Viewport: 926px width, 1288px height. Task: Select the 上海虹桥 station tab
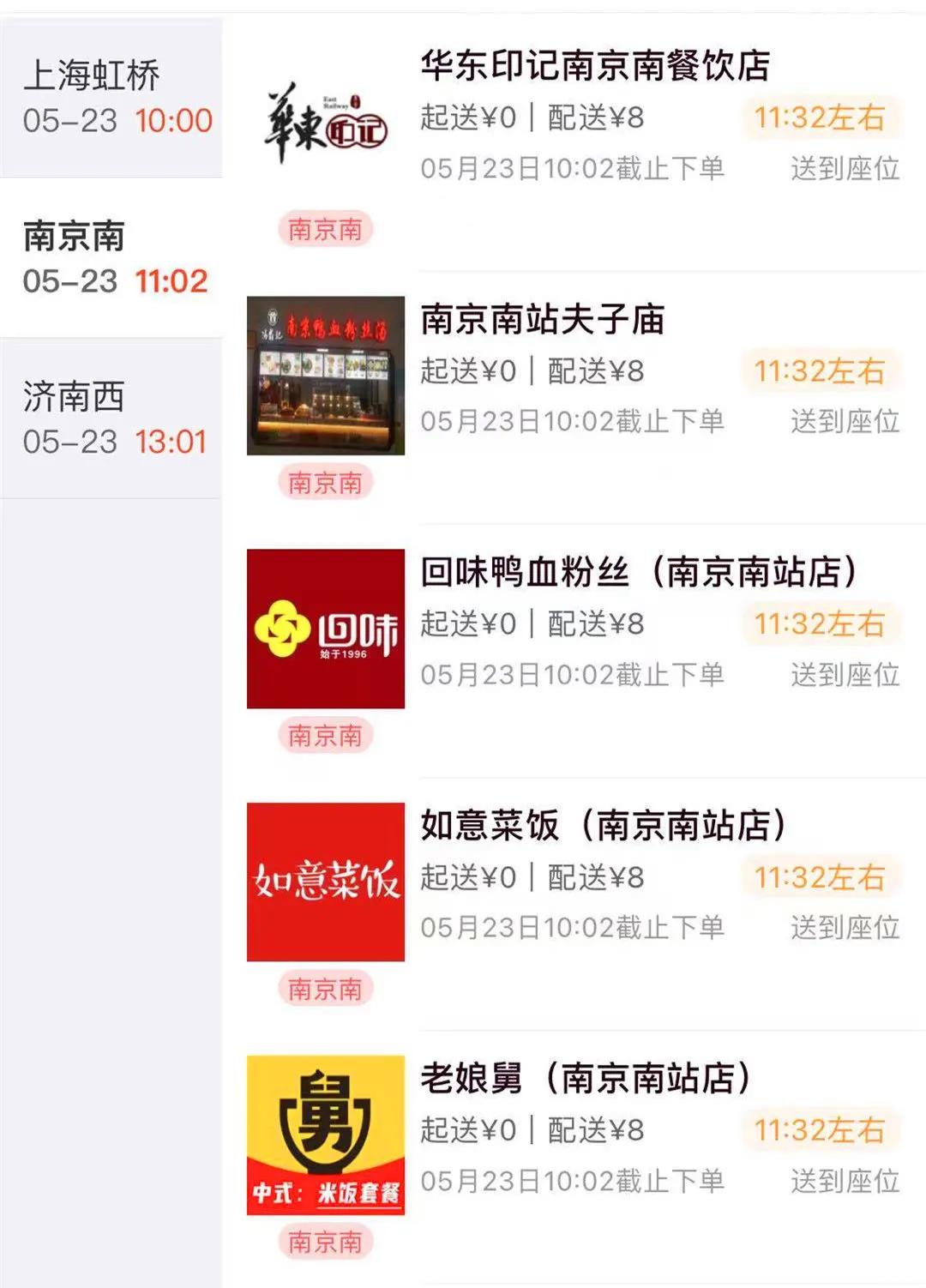click(111, 97)
